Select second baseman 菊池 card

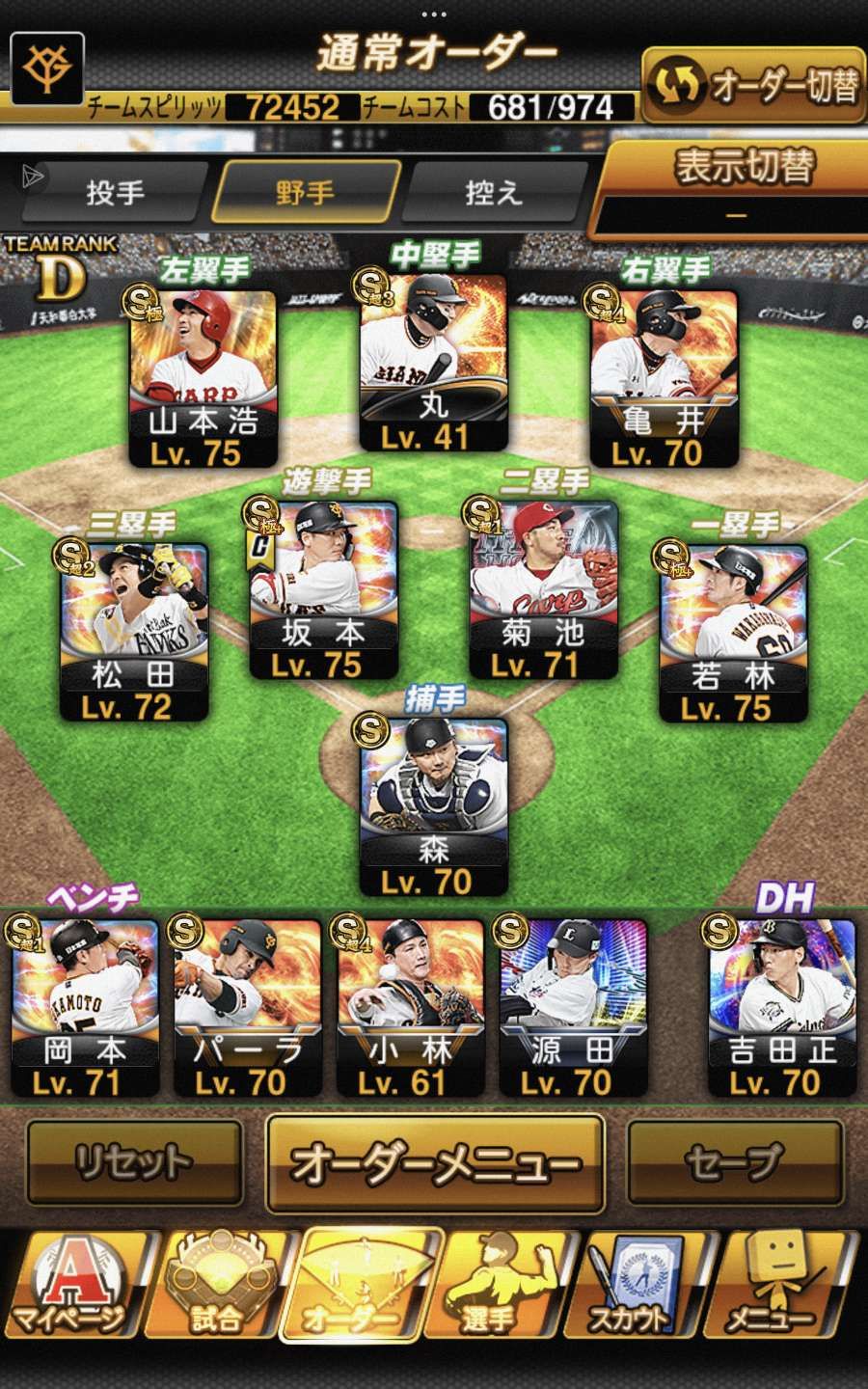coord(543,589)
